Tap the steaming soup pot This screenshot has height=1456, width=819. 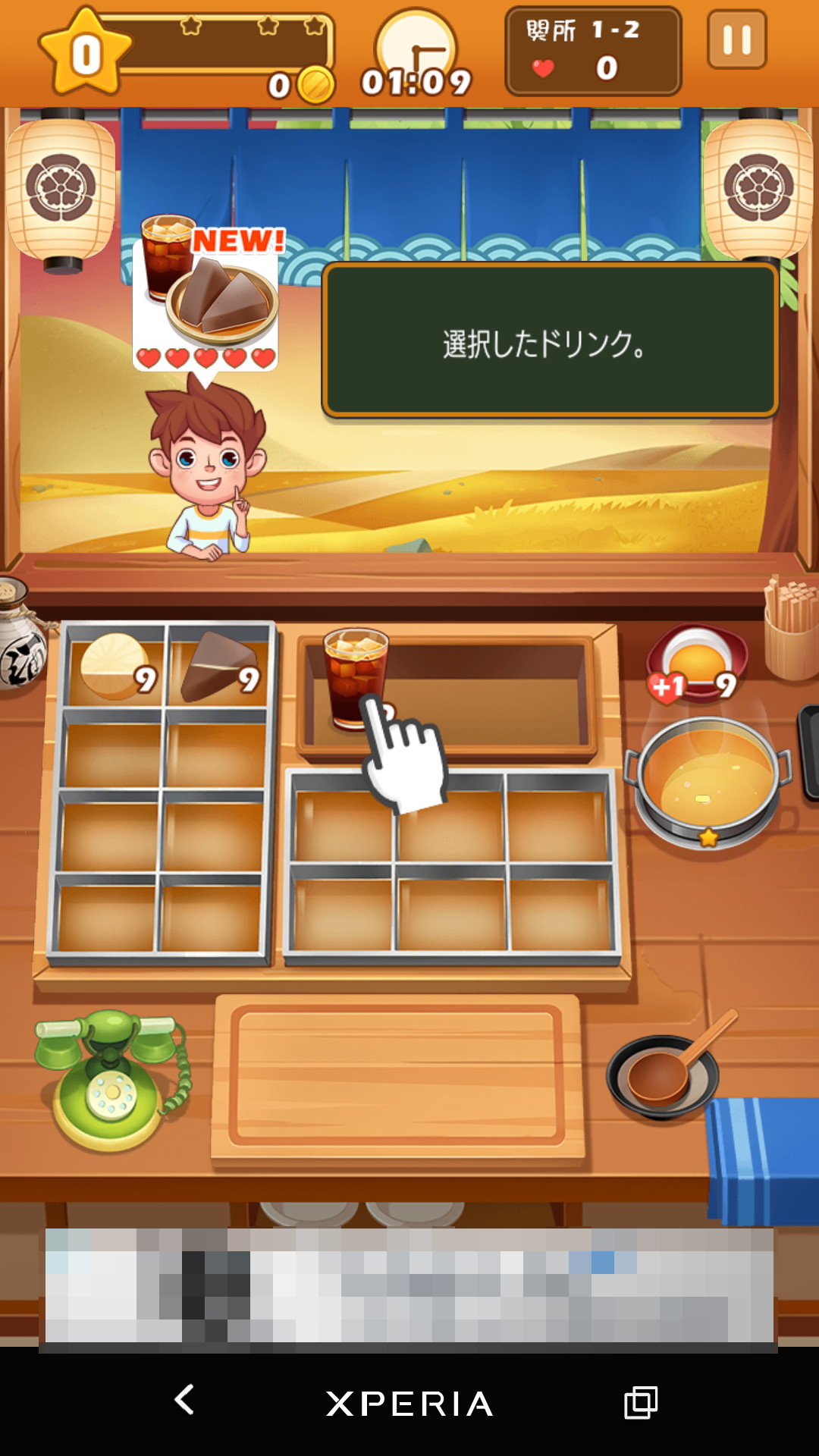[707, 781]
